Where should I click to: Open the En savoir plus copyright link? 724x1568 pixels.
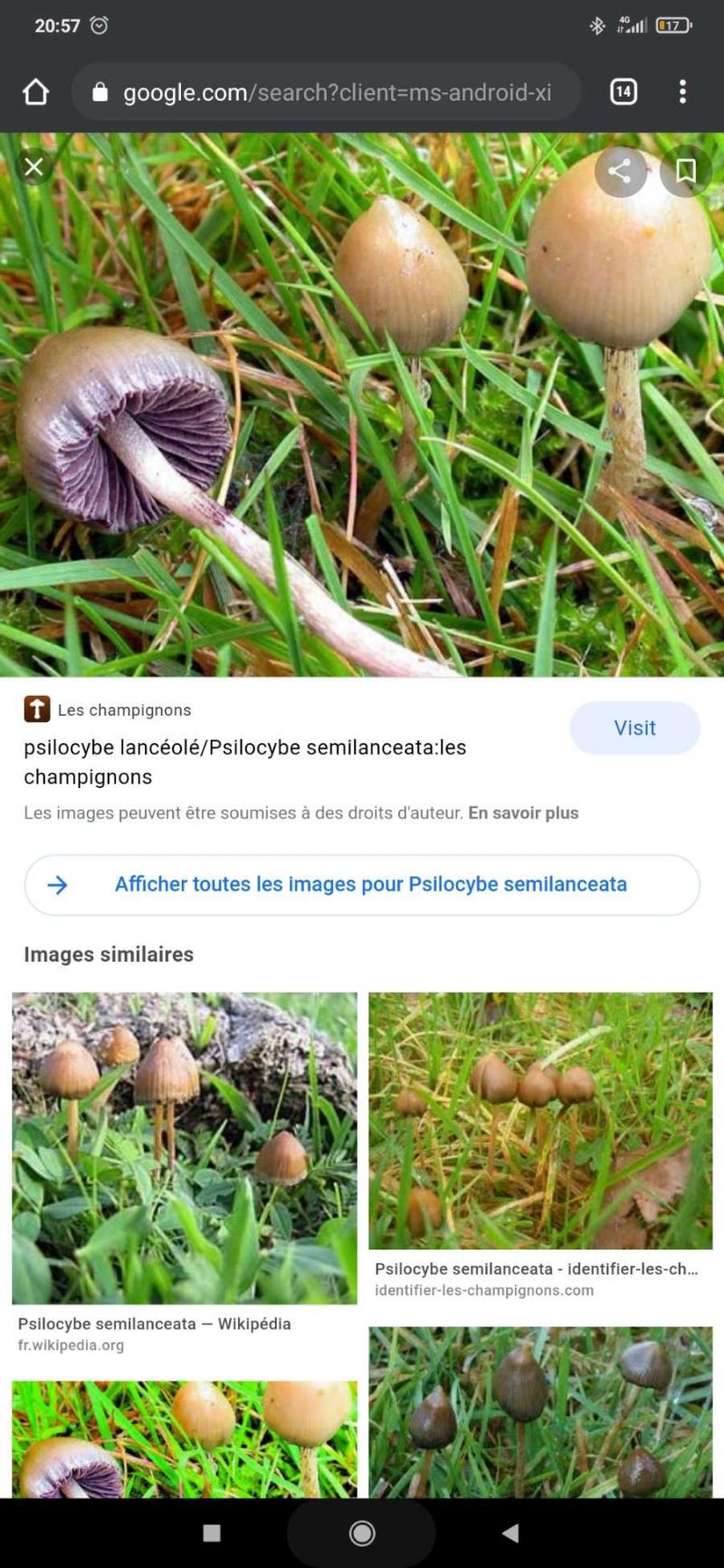(523, 813)
